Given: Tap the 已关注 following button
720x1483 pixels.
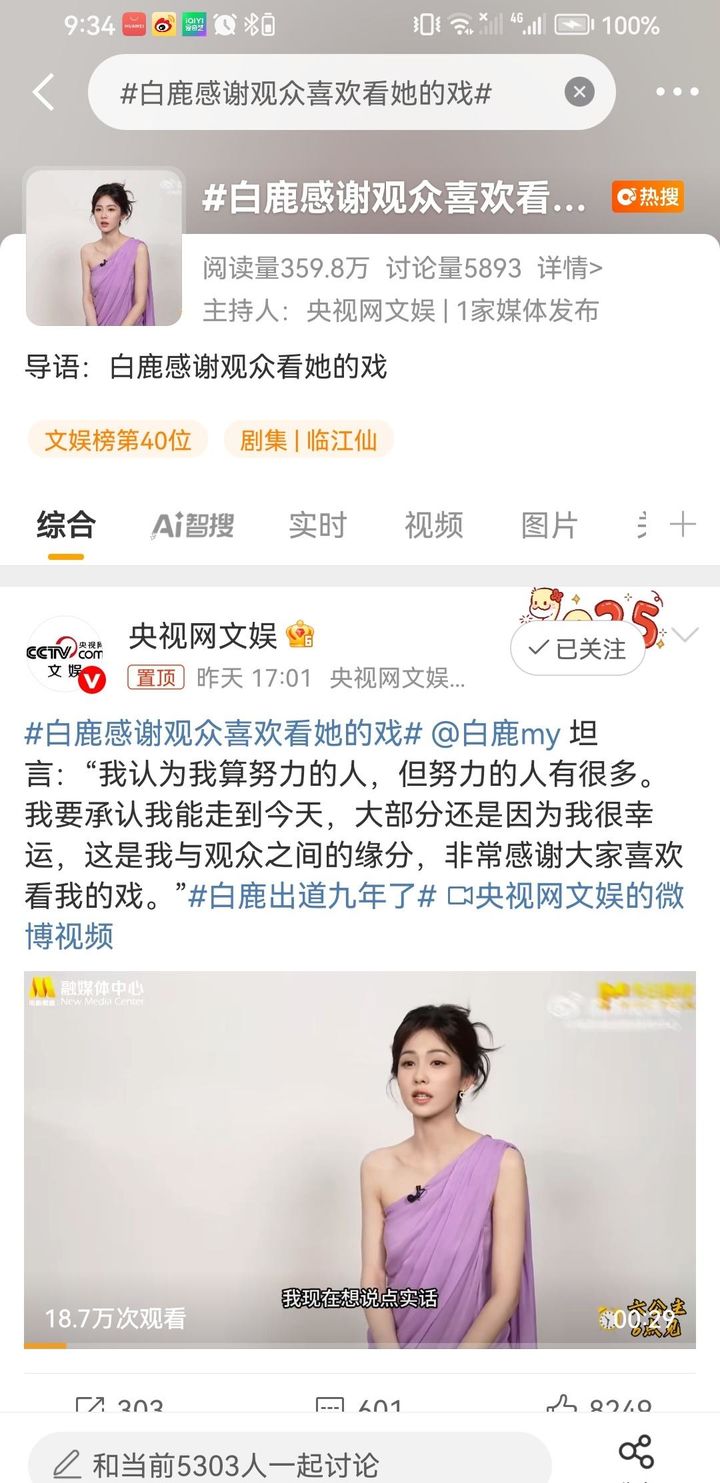Looking at the screenshot, I should 578,649.
